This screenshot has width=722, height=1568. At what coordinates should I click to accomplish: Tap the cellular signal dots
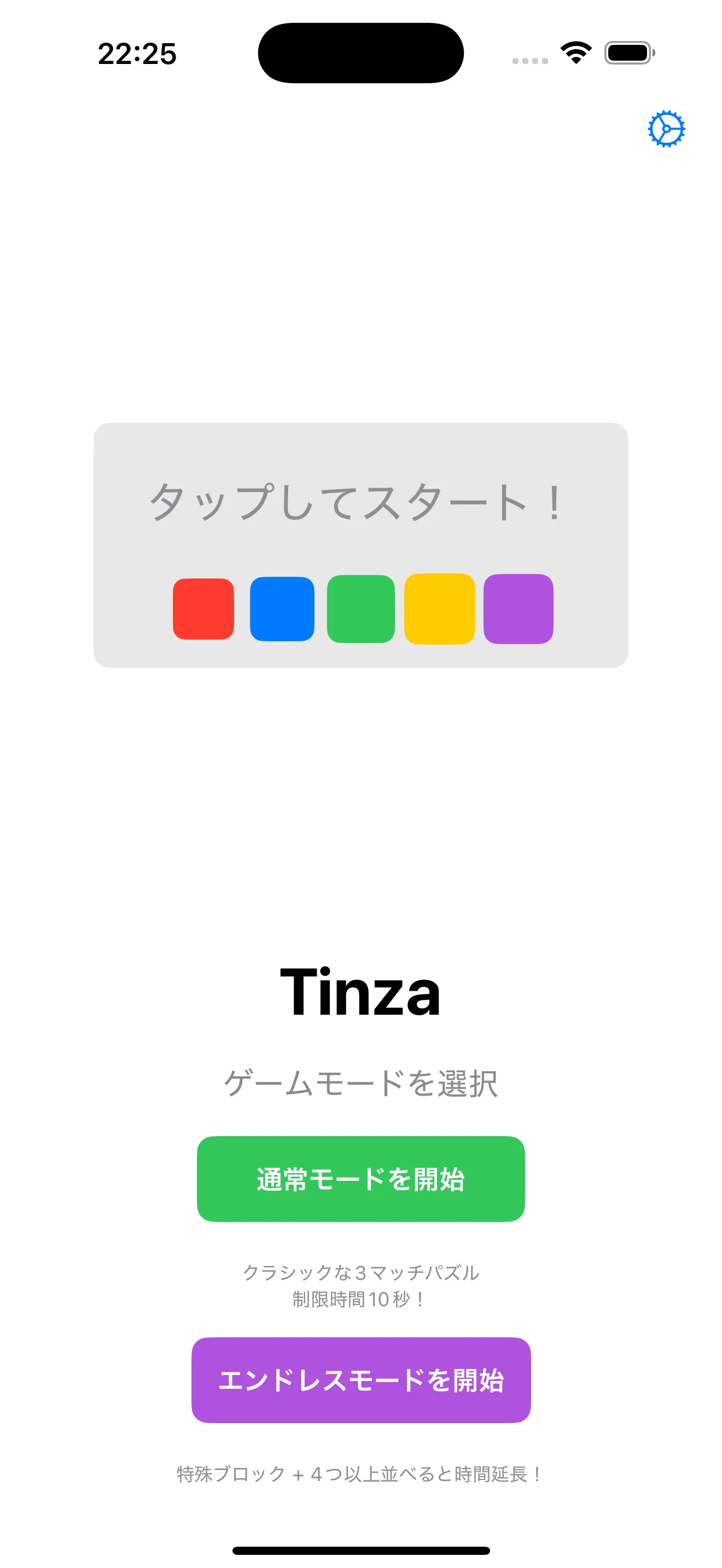(530, 60)
